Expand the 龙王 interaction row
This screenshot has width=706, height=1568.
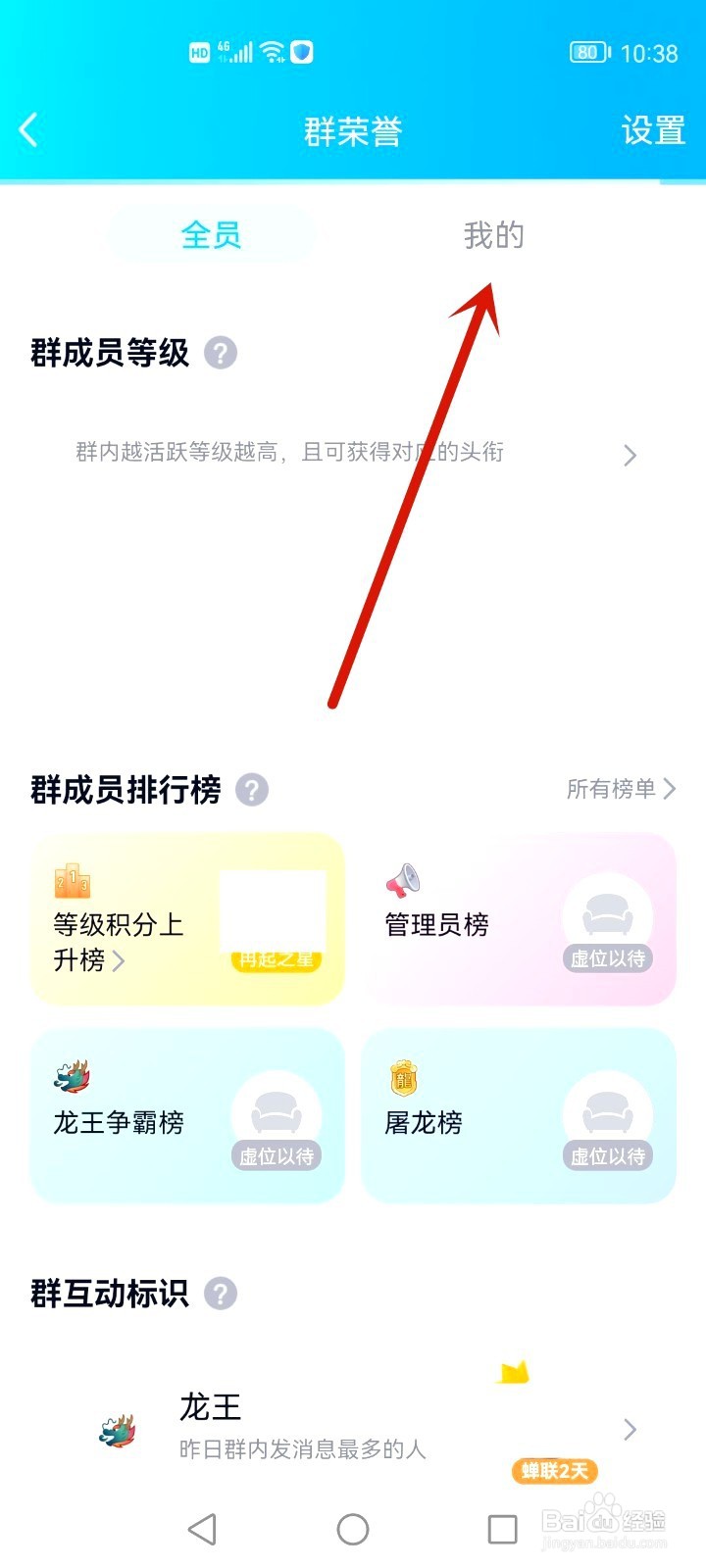(630, 1431)
